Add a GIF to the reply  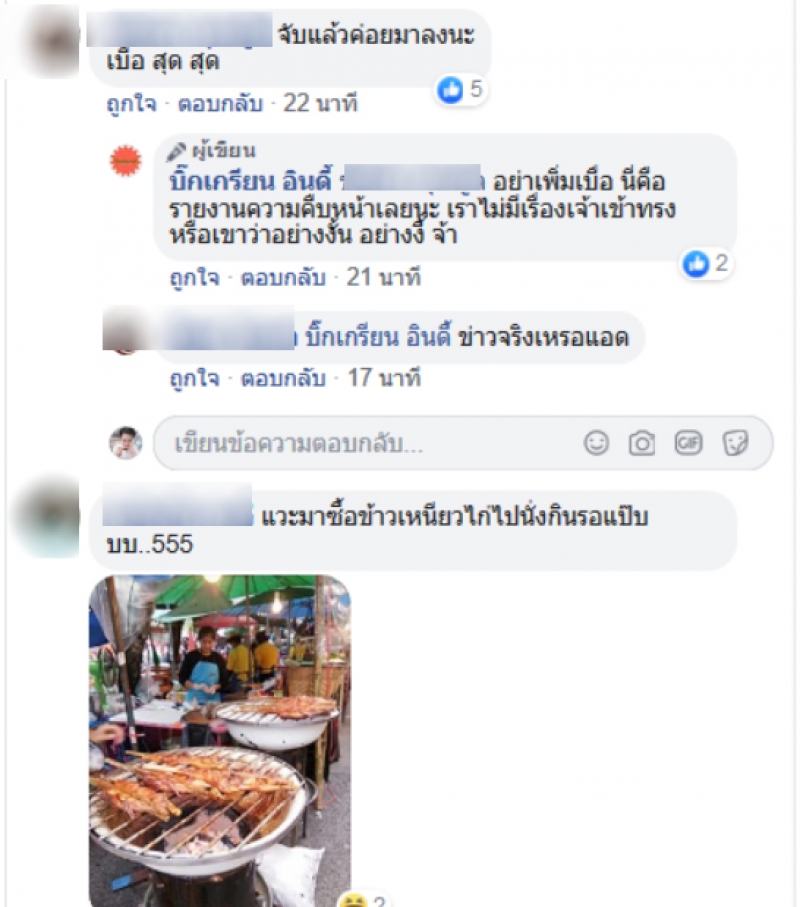click(x=688, y=443)
